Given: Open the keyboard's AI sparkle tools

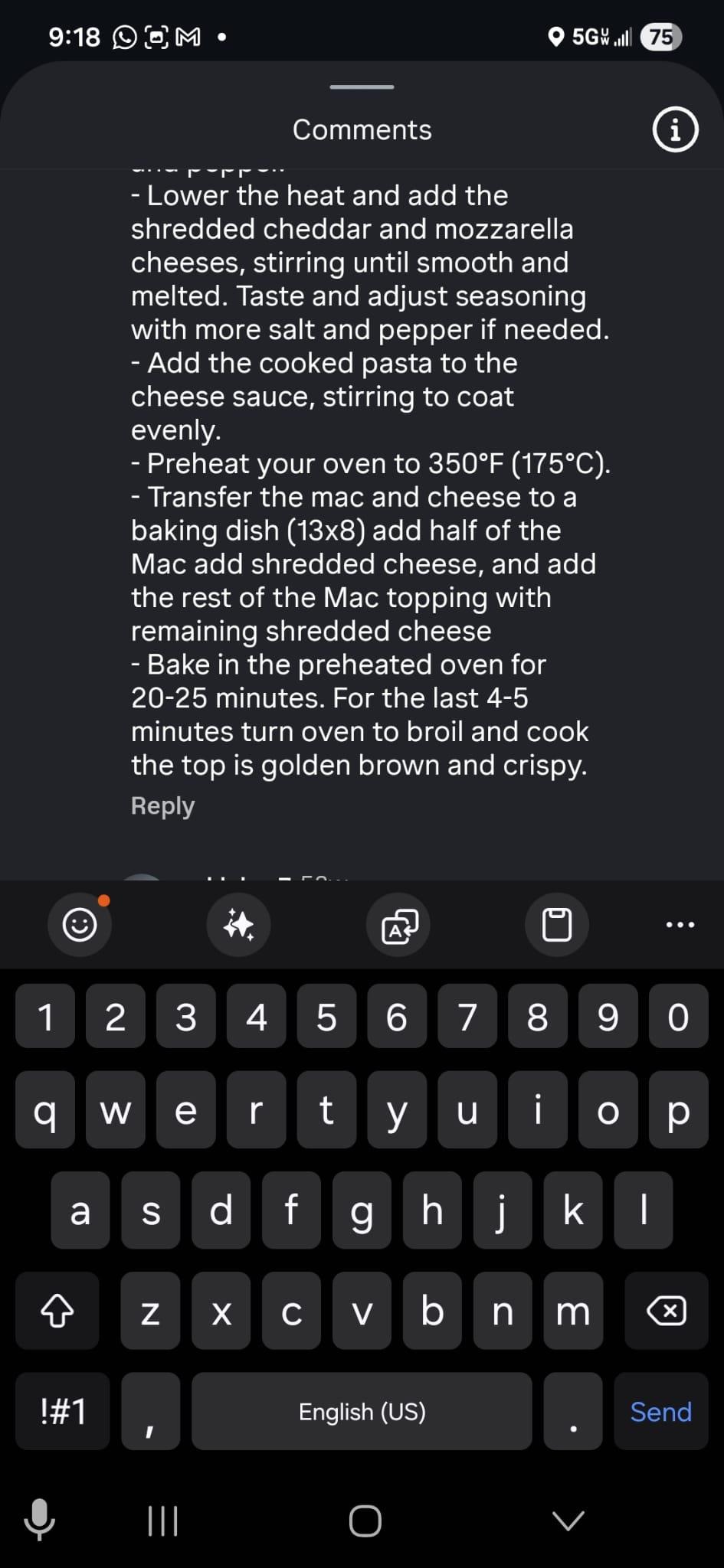Looking at the screenshot, I should pos(238,925).
